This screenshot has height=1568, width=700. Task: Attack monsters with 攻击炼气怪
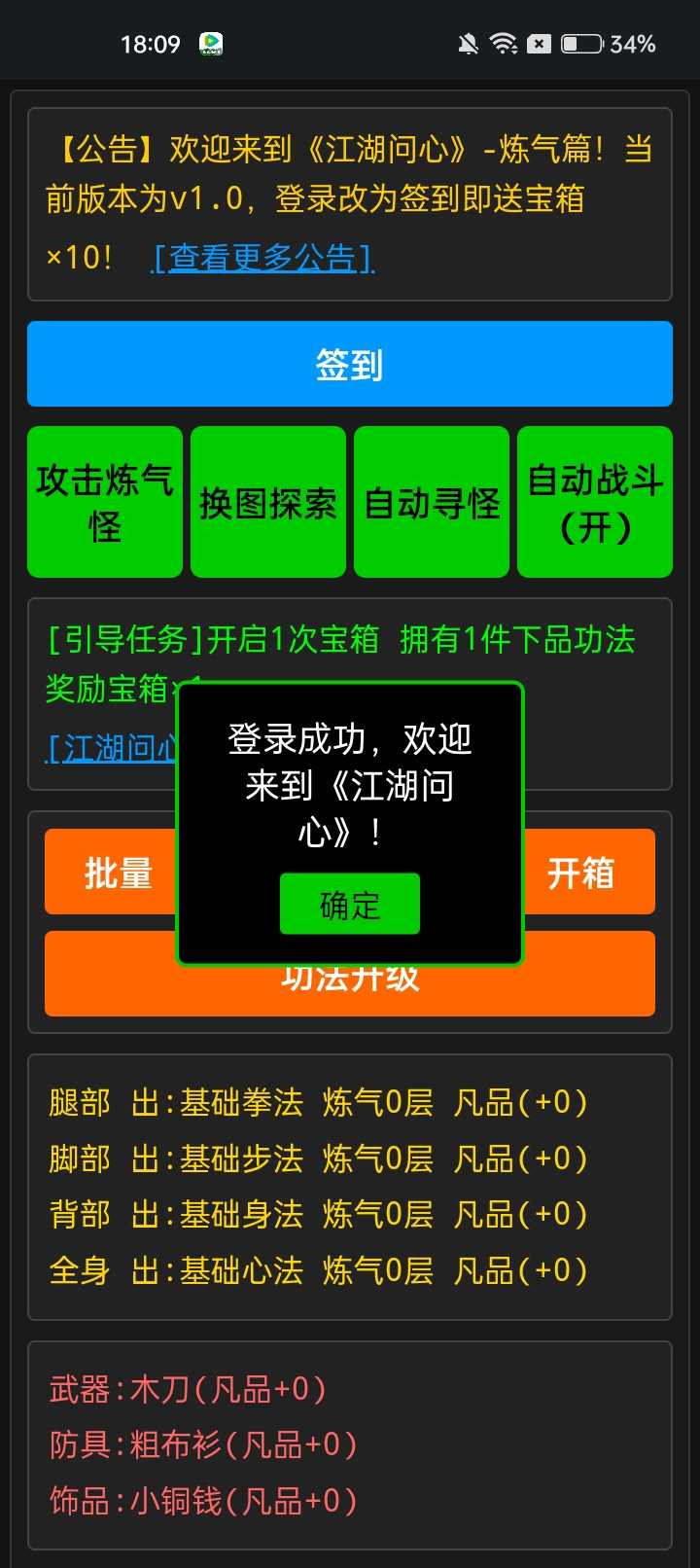[105, 502]
